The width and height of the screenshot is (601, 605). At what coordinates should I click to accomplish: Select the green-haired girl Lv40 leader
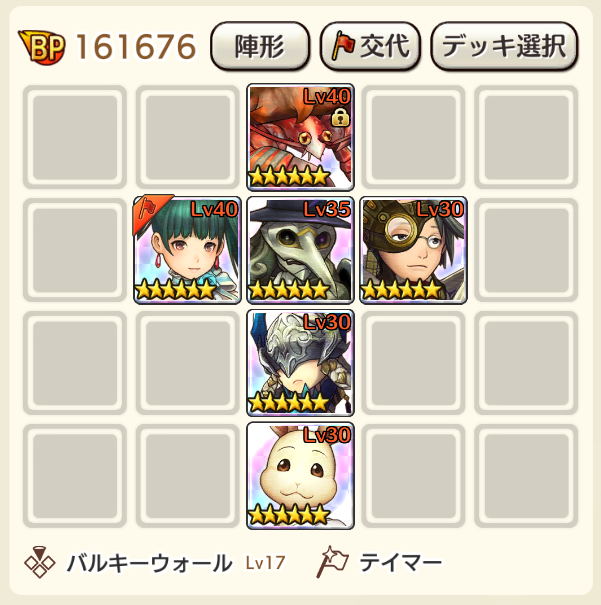(x=187, y=250)
